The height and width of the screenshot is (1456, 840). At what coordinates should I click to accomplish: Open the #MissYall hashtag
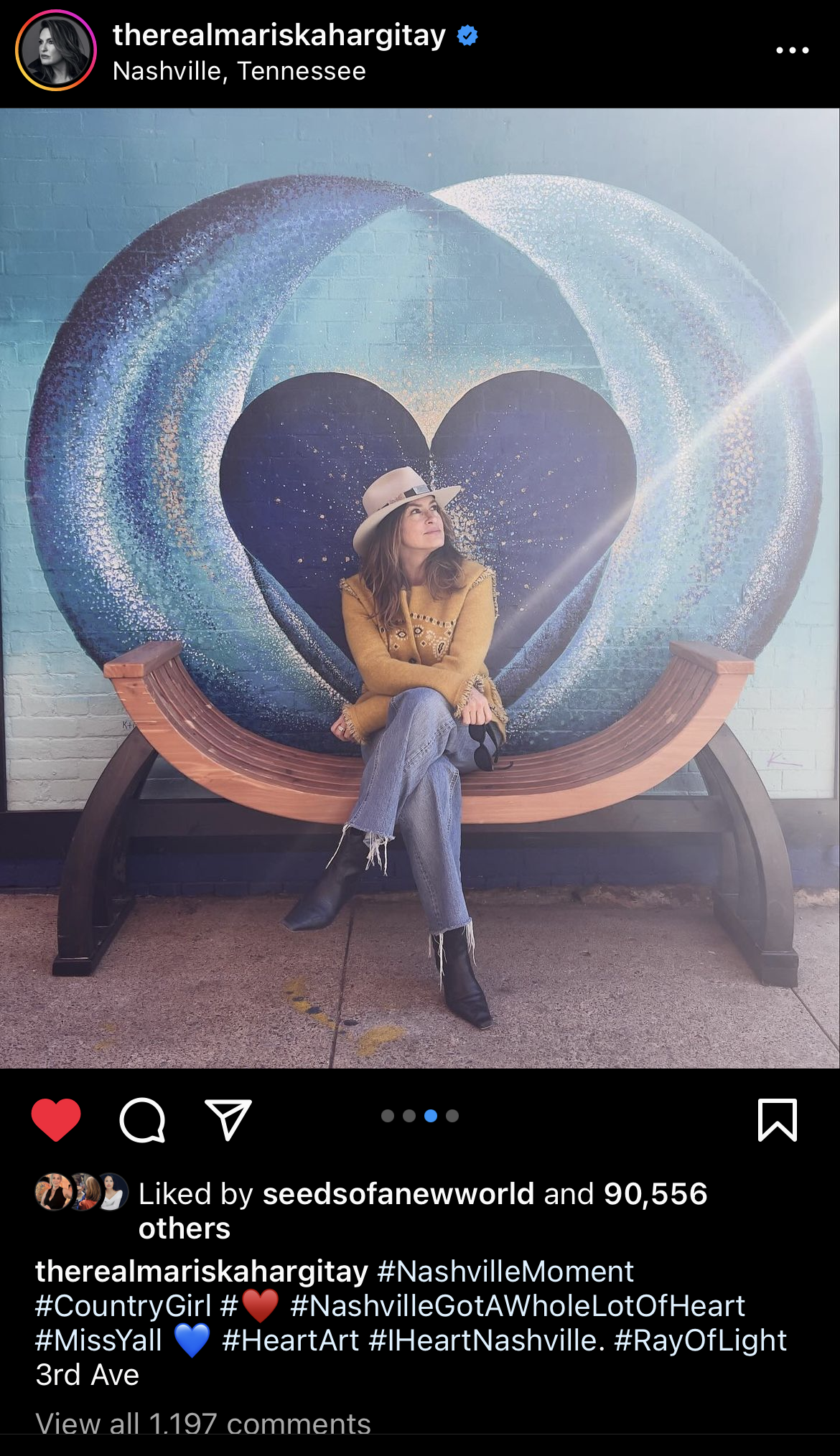click(99, 1340)
